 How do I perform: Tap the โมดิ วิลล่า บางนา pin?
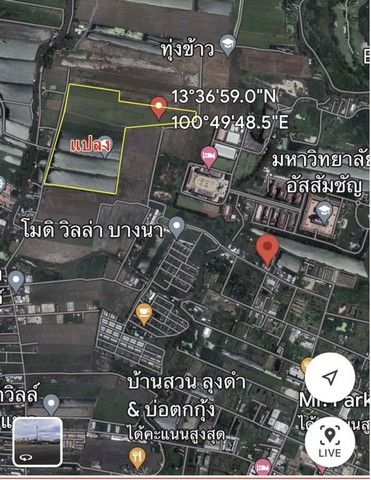(177, 228)
